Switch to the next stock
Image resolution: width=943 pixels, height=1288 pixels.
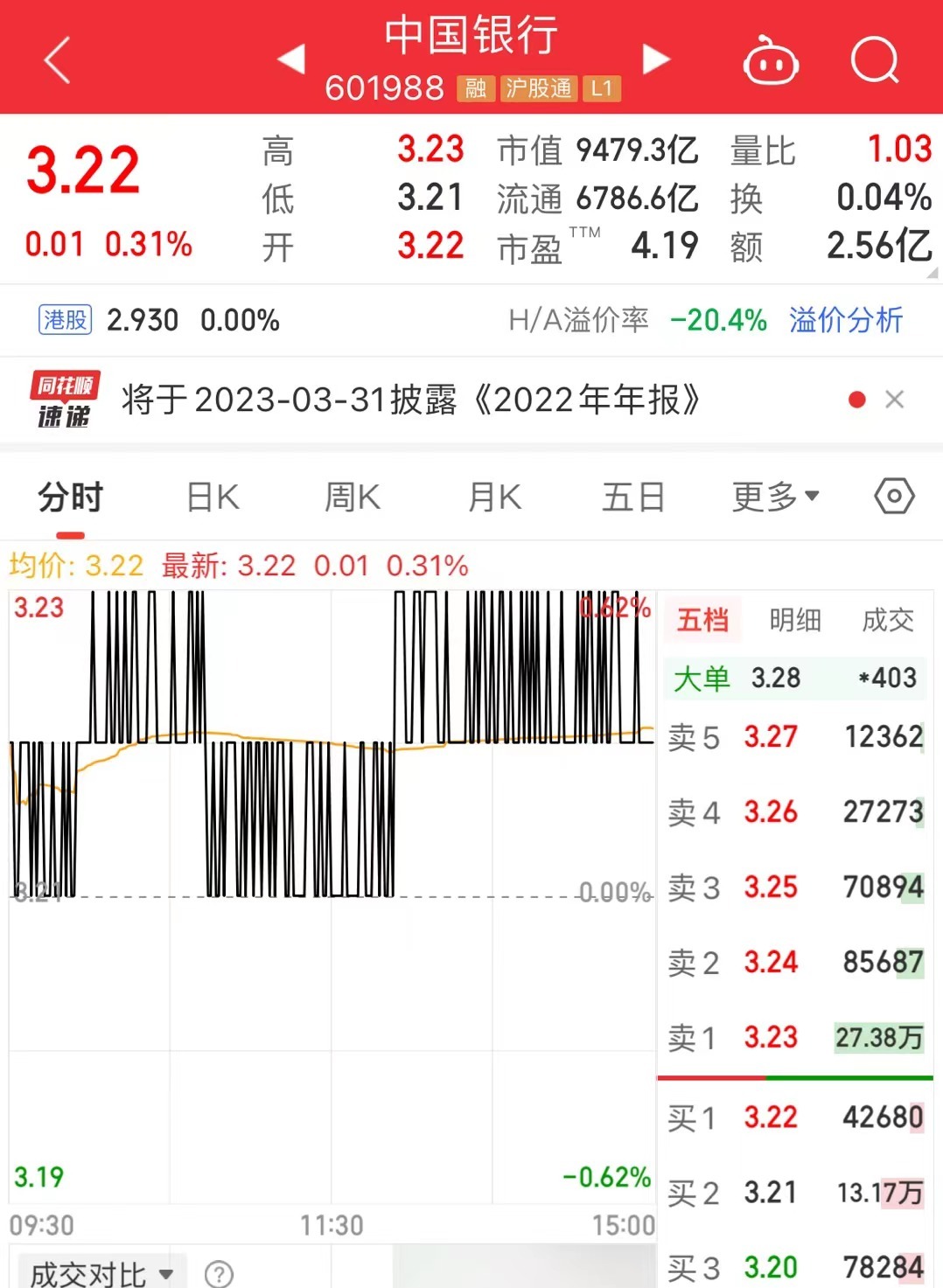(x=656, y=59)
